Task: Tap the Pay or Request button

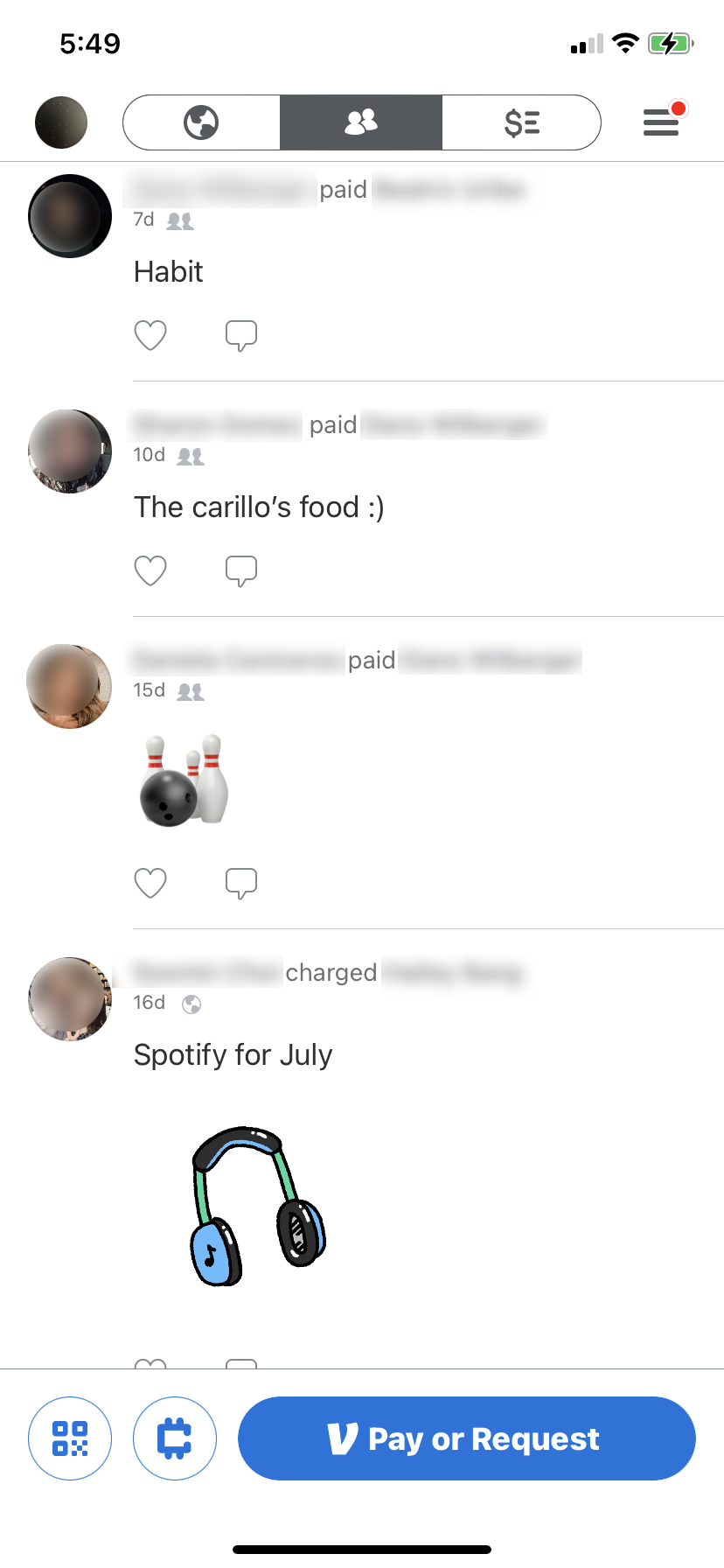Action: (x=467, y=1438)
